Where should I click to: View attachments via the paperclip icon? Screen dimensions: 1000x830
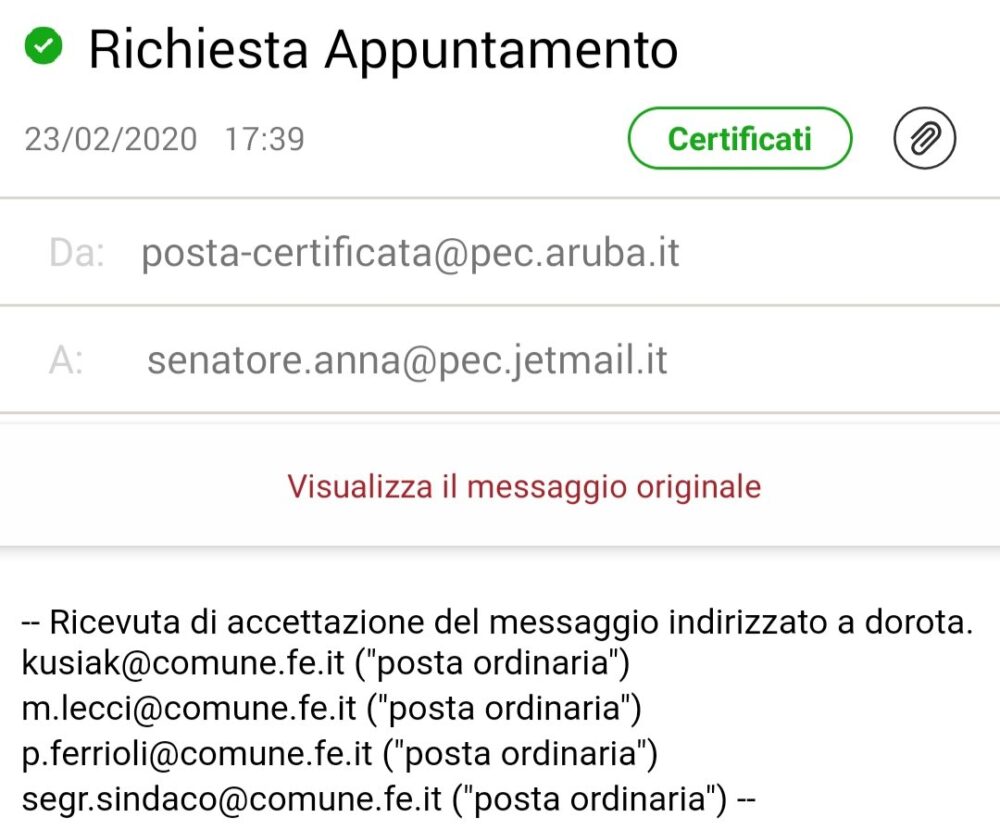pyautogui.click(x=924, y=139)
